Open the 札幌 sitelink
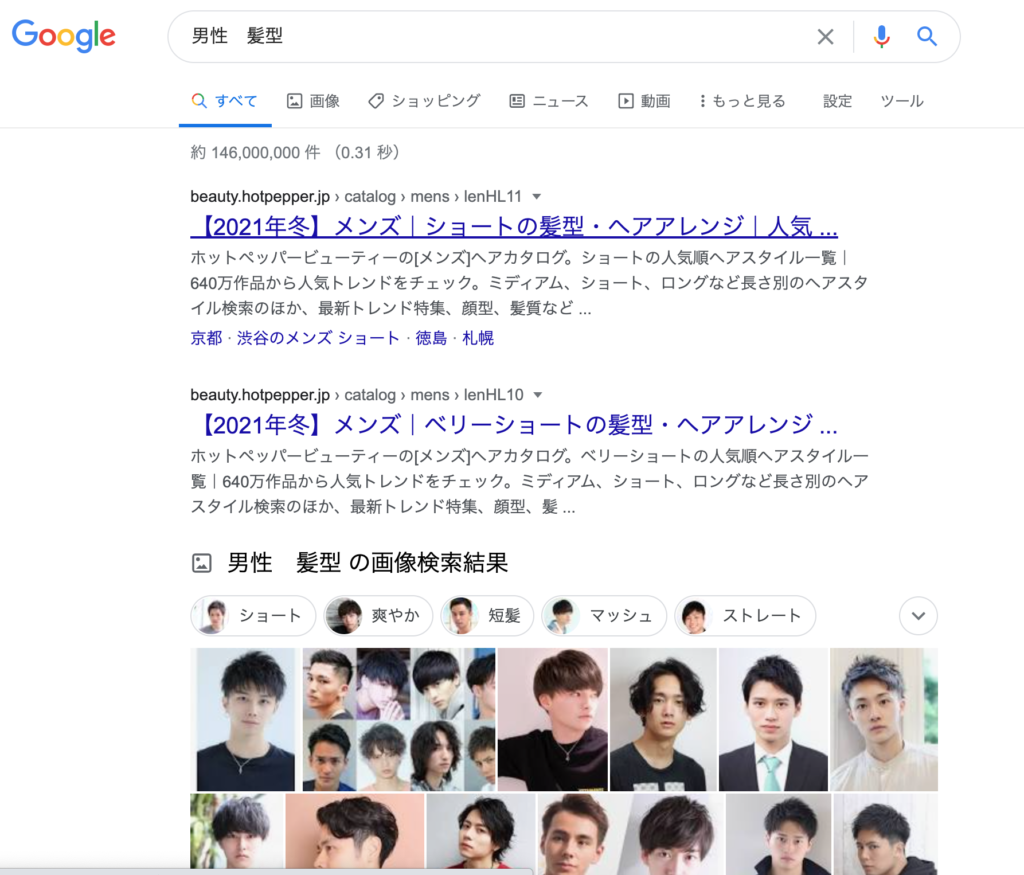Screen dimensions: 1024x875 [x=478, y=338]
